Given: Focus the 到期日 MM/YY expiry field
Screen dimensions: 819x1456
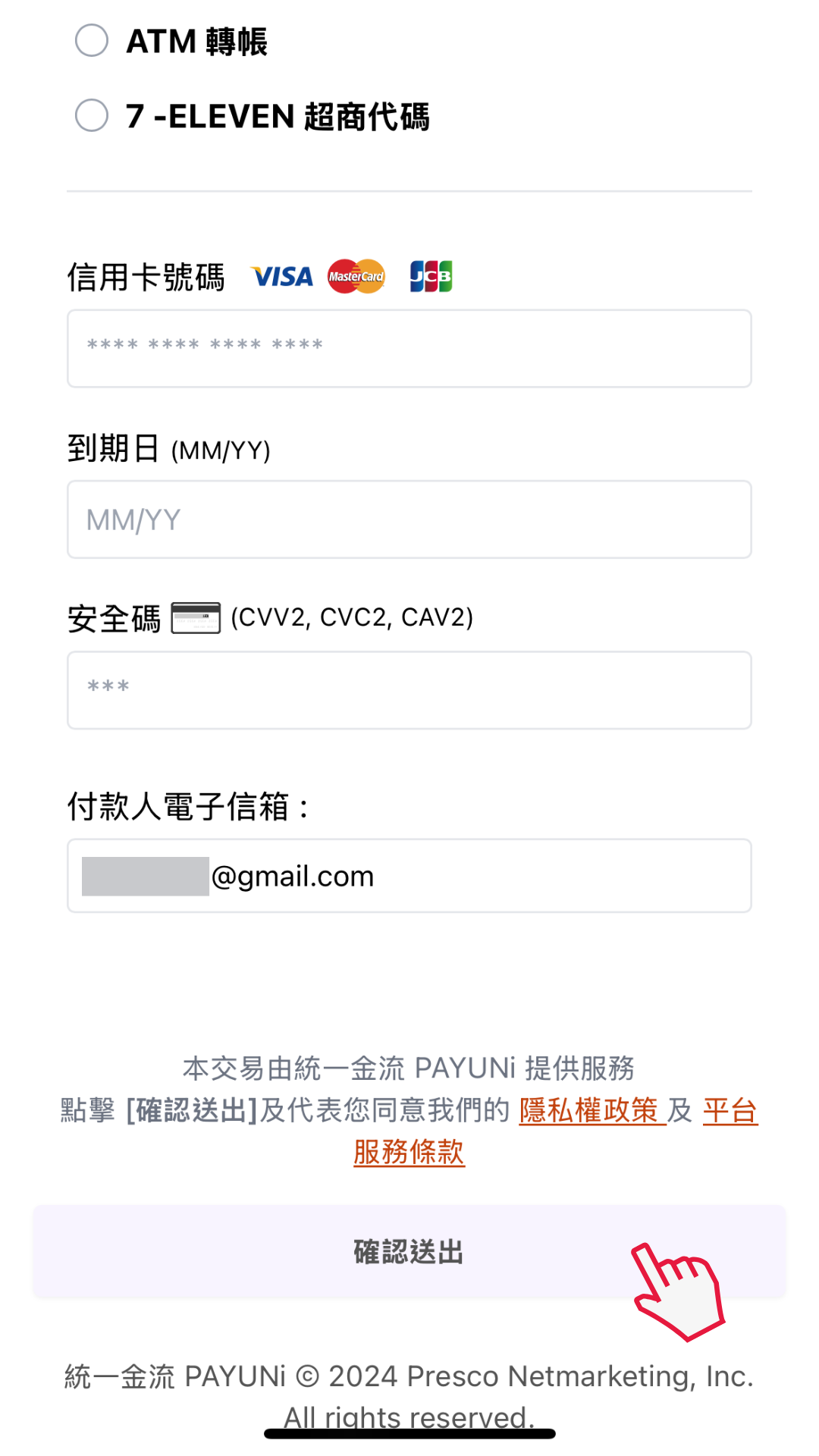Looking at the screenshot, I should [x=409, y=519].
